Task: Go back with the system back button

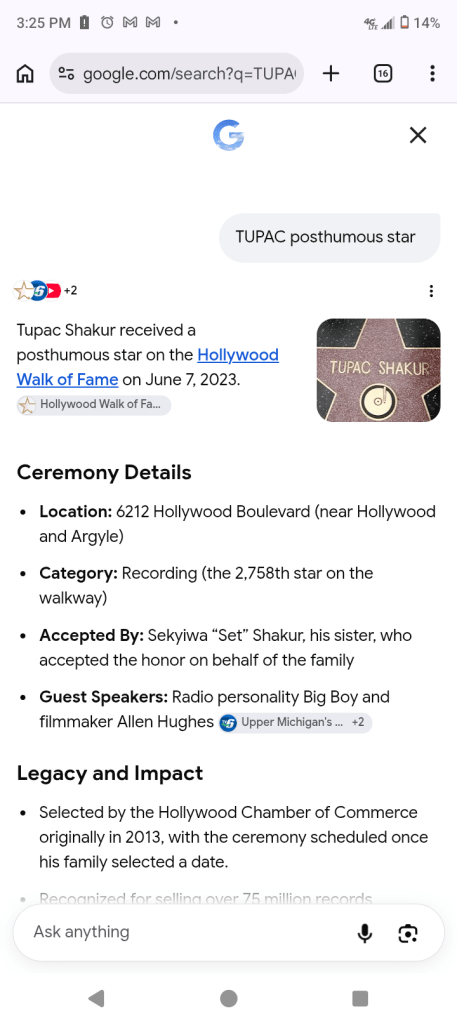Action: pos(97,998)
